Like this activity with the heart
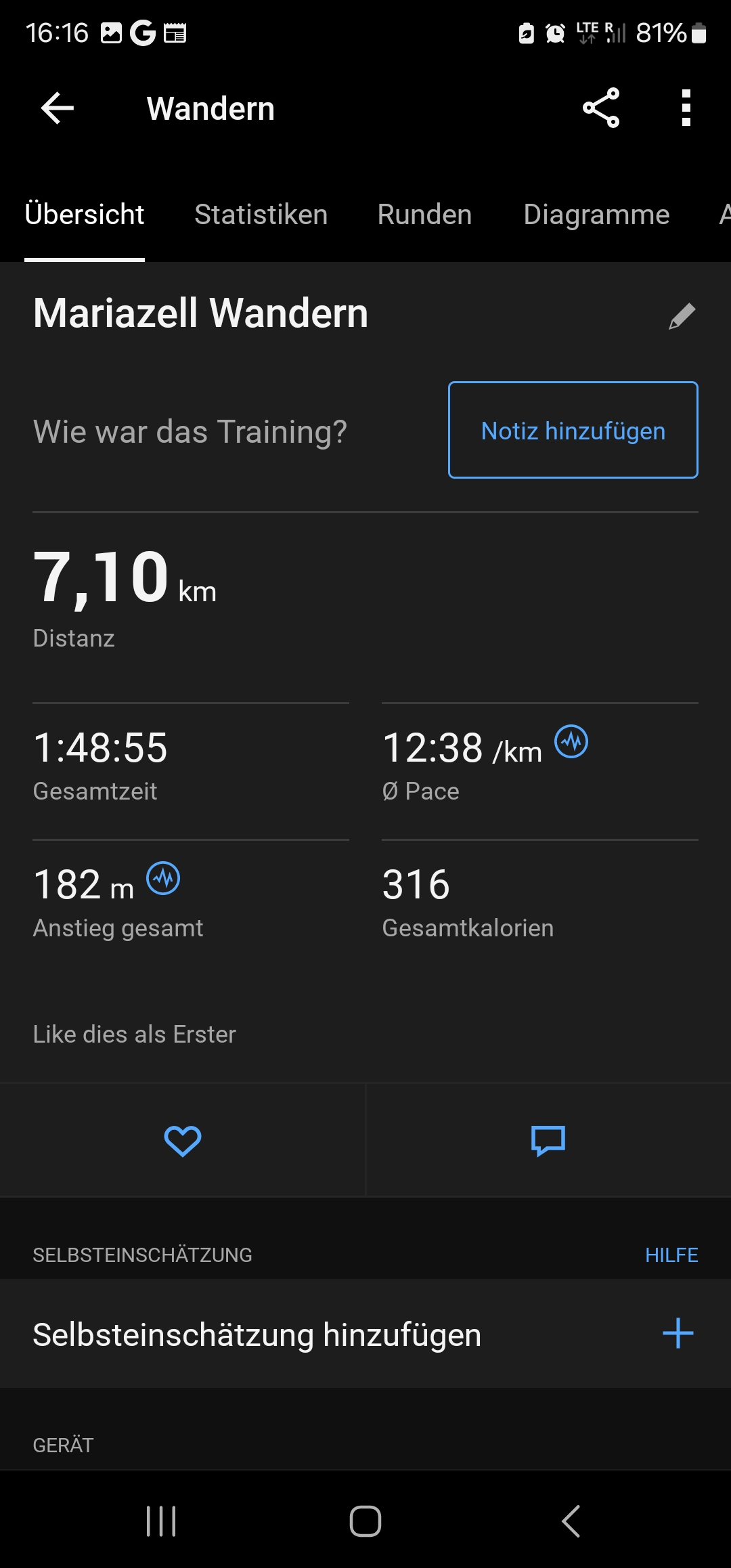Viewport: 731px width, 1568px height. click(183, 1141)
